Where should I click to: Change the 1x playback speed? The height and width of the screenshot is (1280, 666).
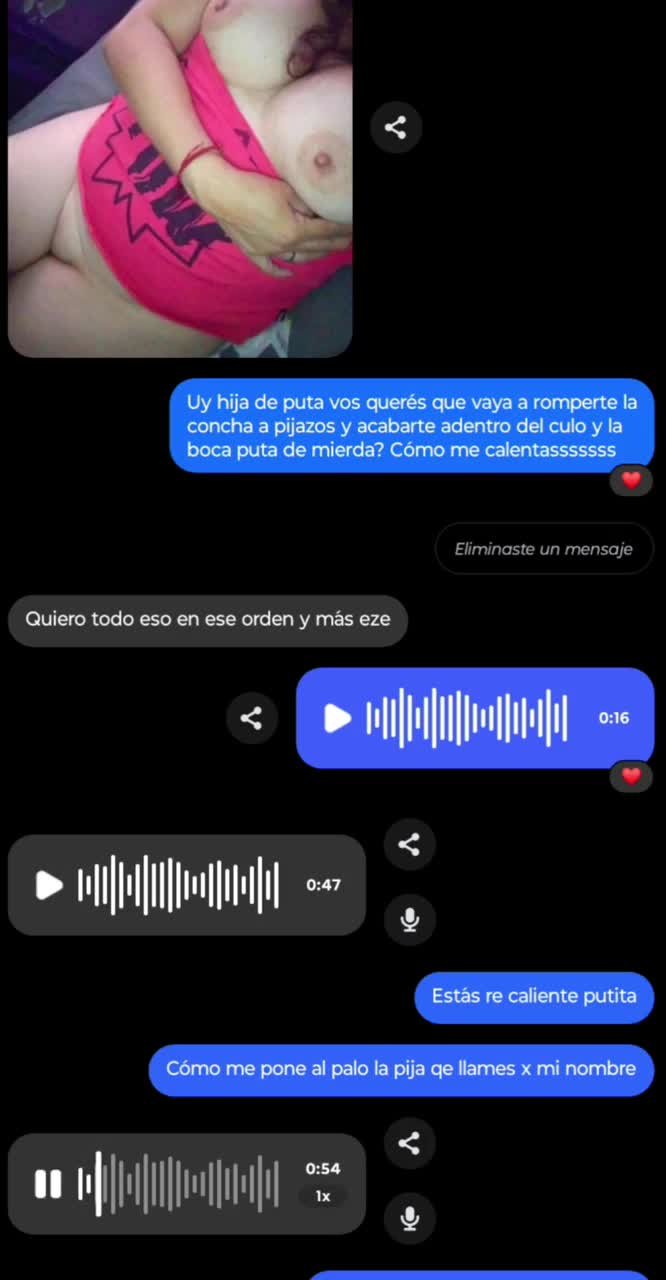323,1196
